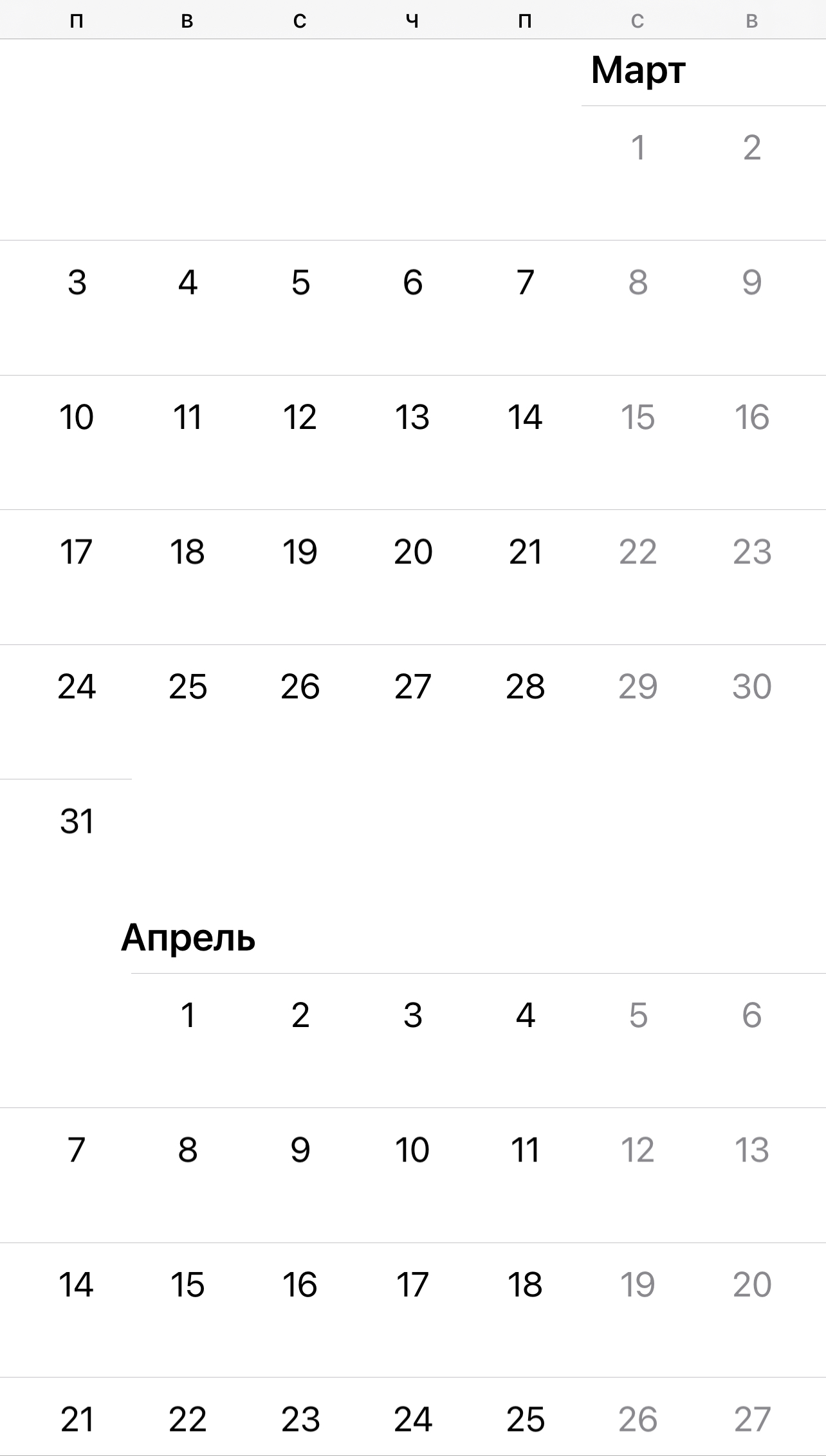Tap on April 15
Viewport: 826px width, 1456px height.
point(188,1285)
